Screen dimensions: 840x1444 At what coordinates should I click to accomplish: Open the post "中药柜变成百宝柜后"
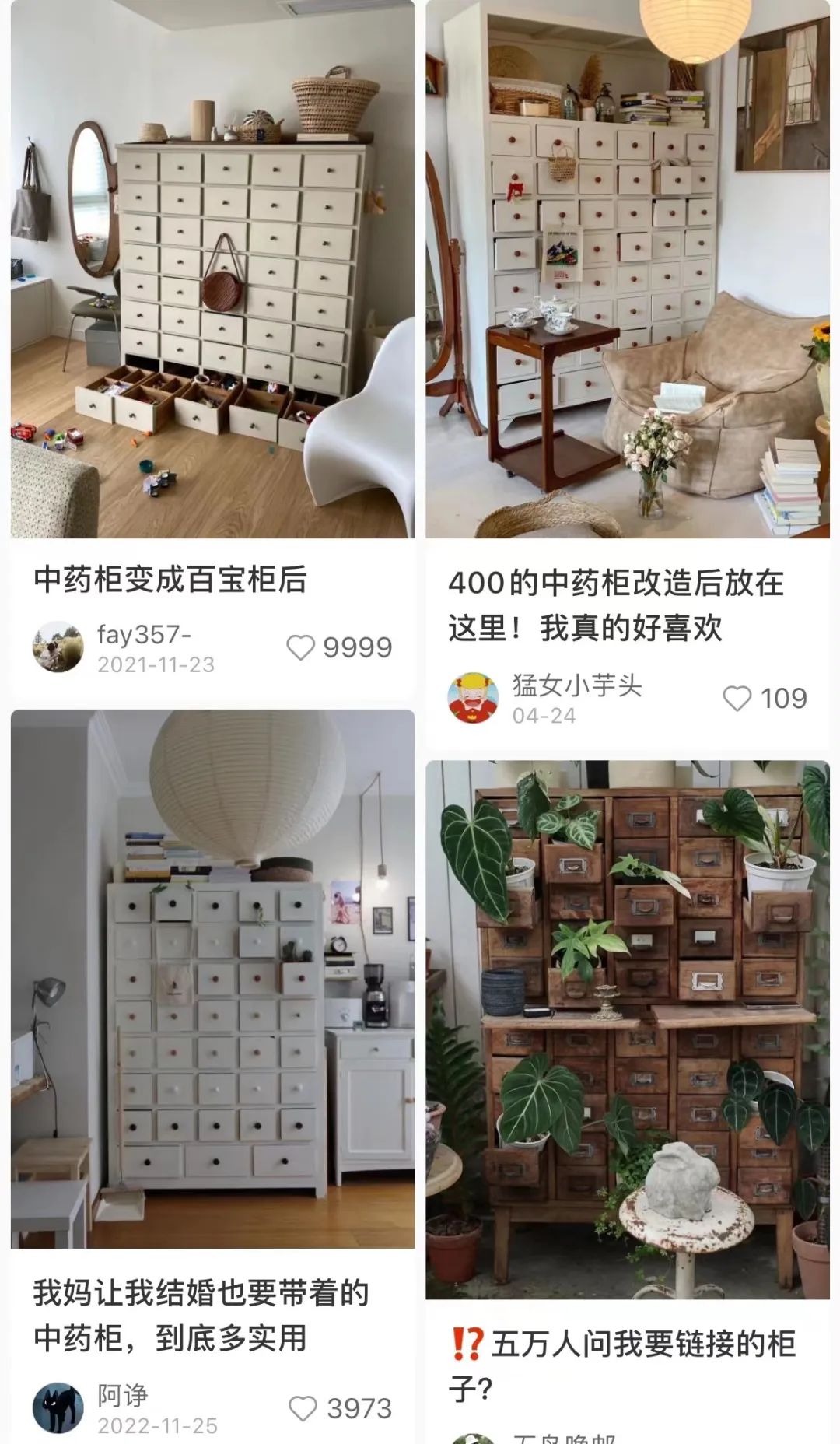pyautogui.click(x=170, y=580)
